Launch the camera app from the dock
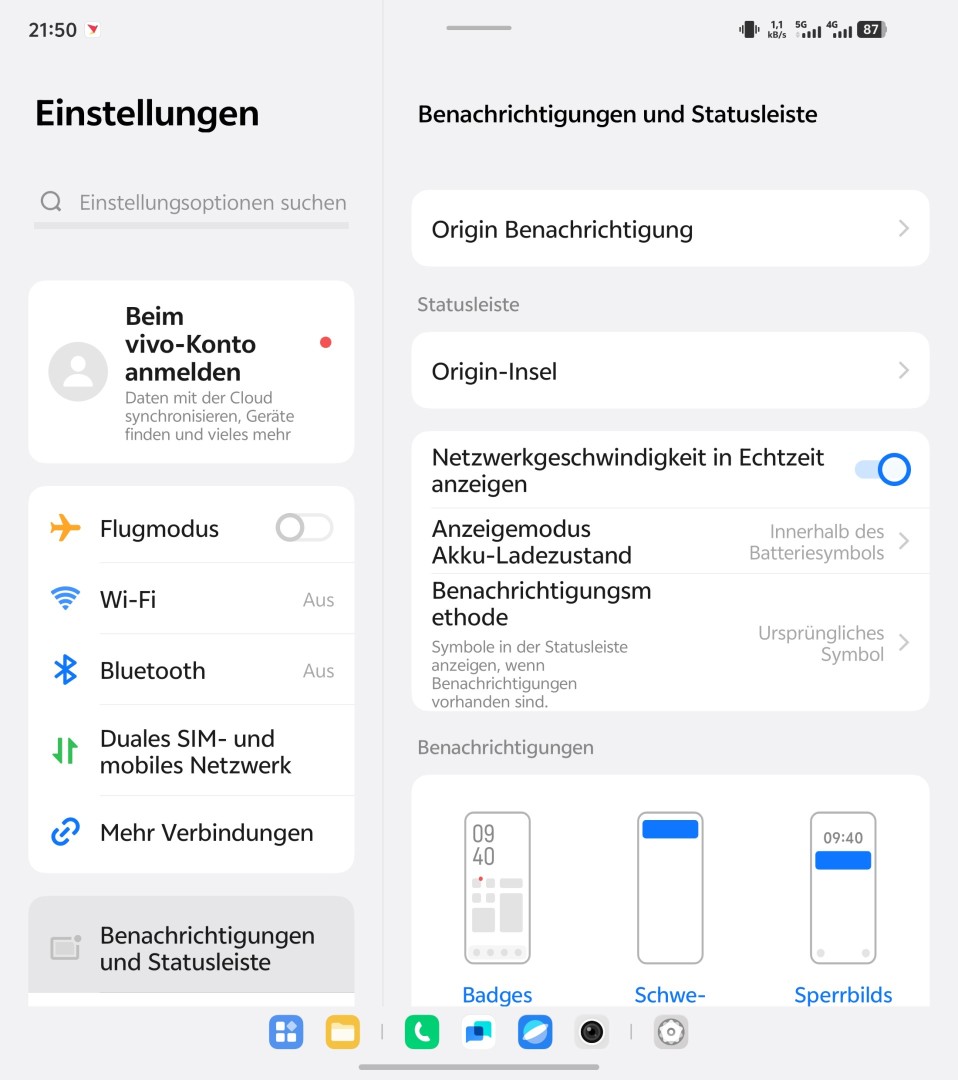Image resolution: width=958 pixels, height=1080 pixels. [592, 1032]
